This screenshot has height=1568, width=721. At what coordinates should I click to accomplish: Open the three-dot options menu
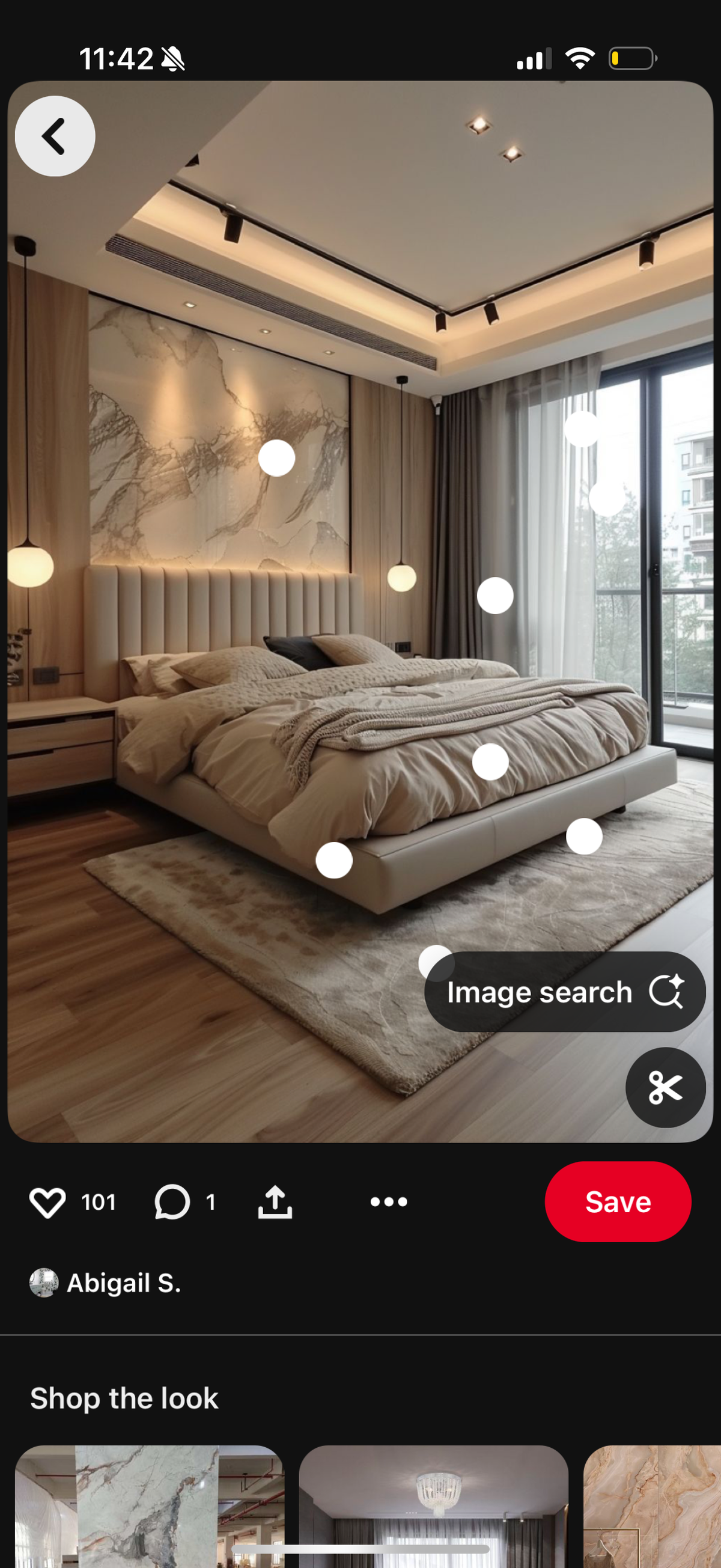(389, 1202)
